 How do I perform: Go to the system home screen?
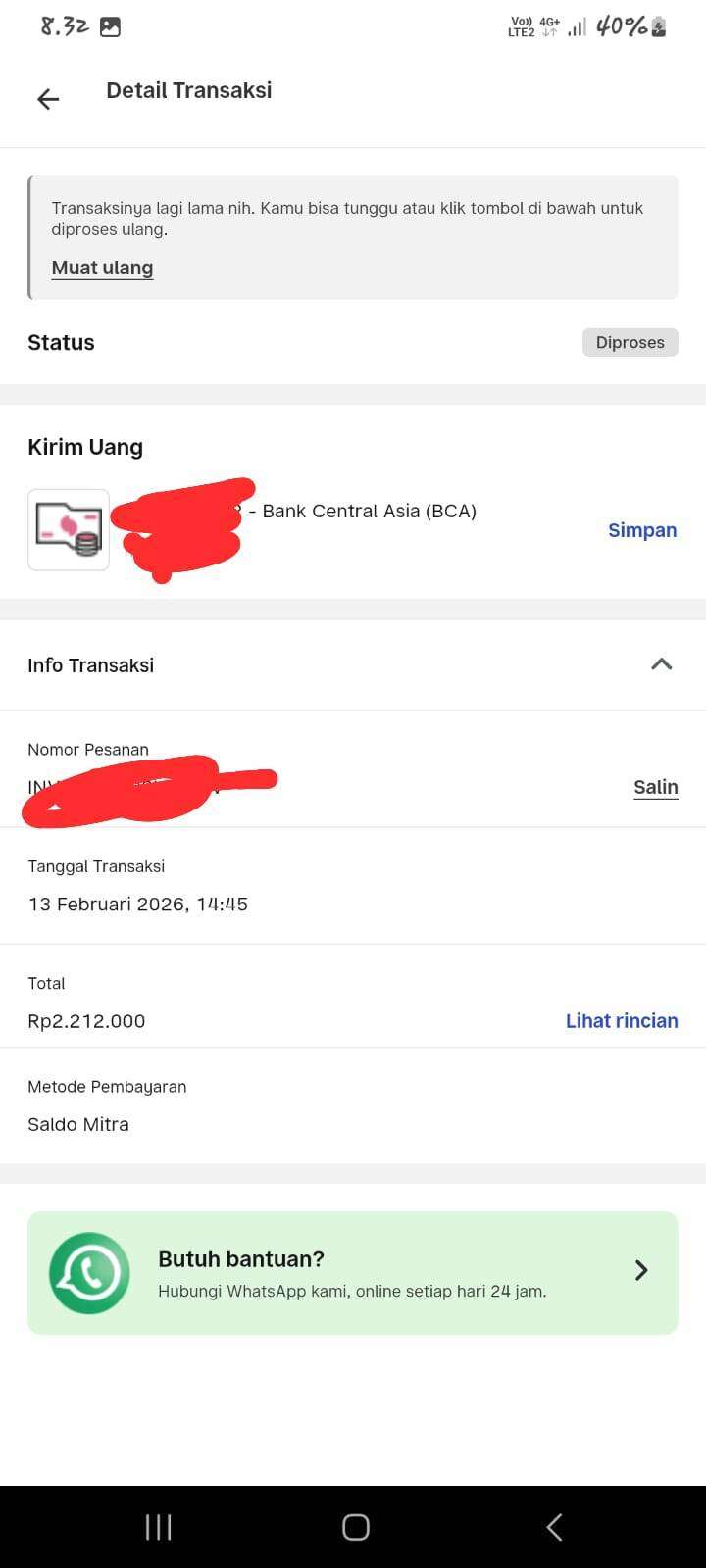click(355, 1527)
